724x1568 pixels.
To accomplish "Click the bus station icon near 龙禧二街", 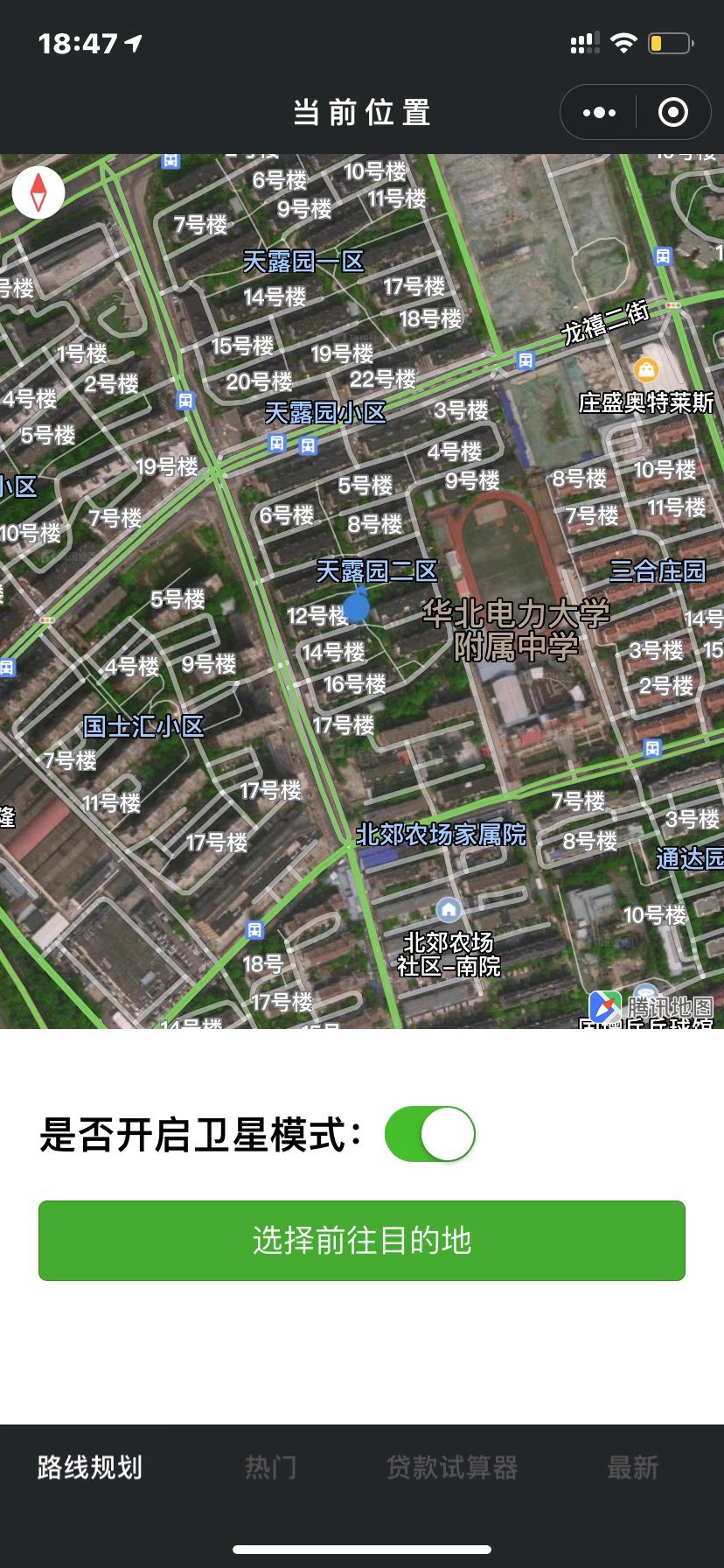I will (x=525, y=360).
